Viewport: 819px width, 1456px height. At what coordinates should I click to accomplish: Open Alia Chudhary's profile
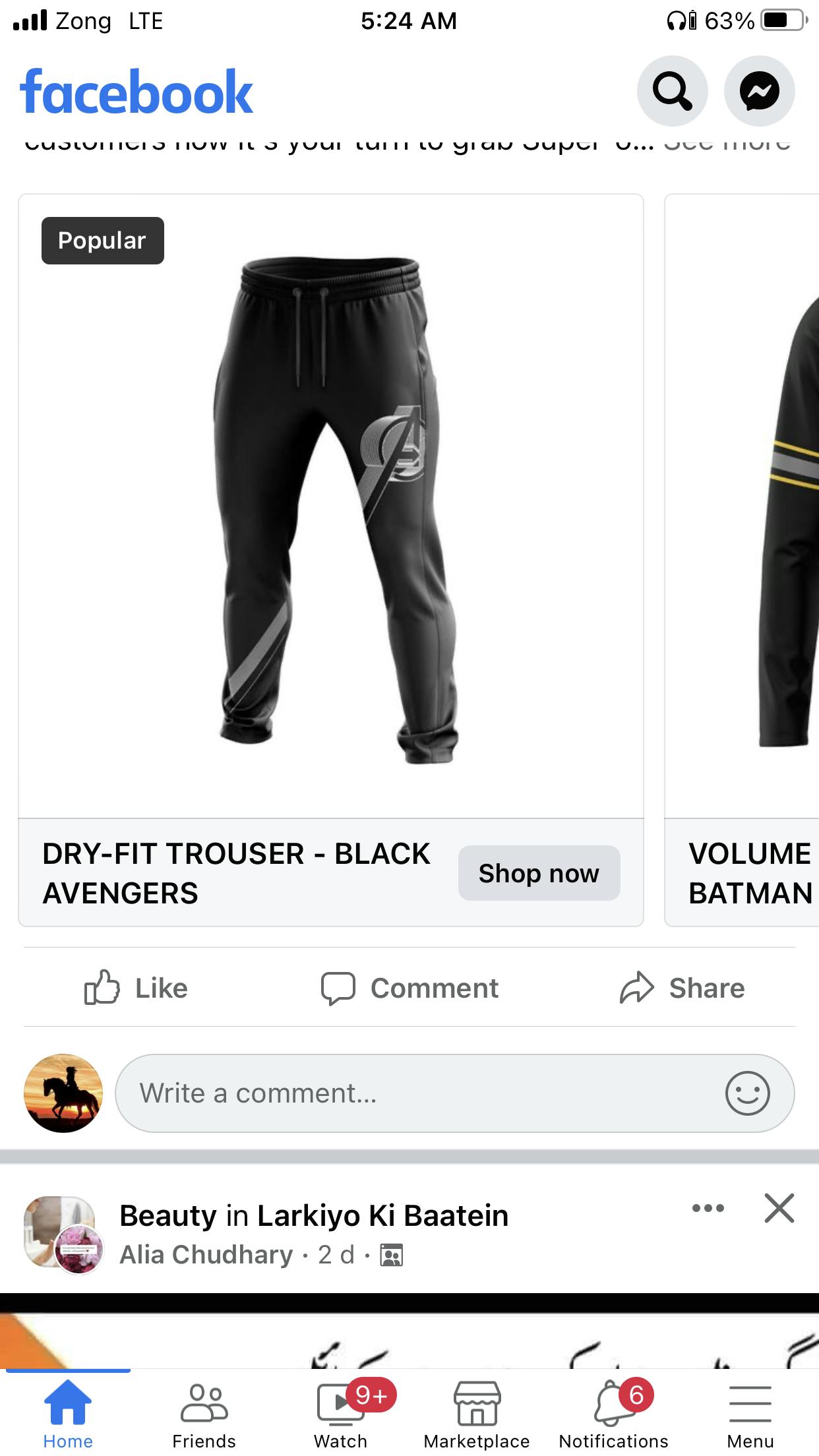tap(206, 1254)
